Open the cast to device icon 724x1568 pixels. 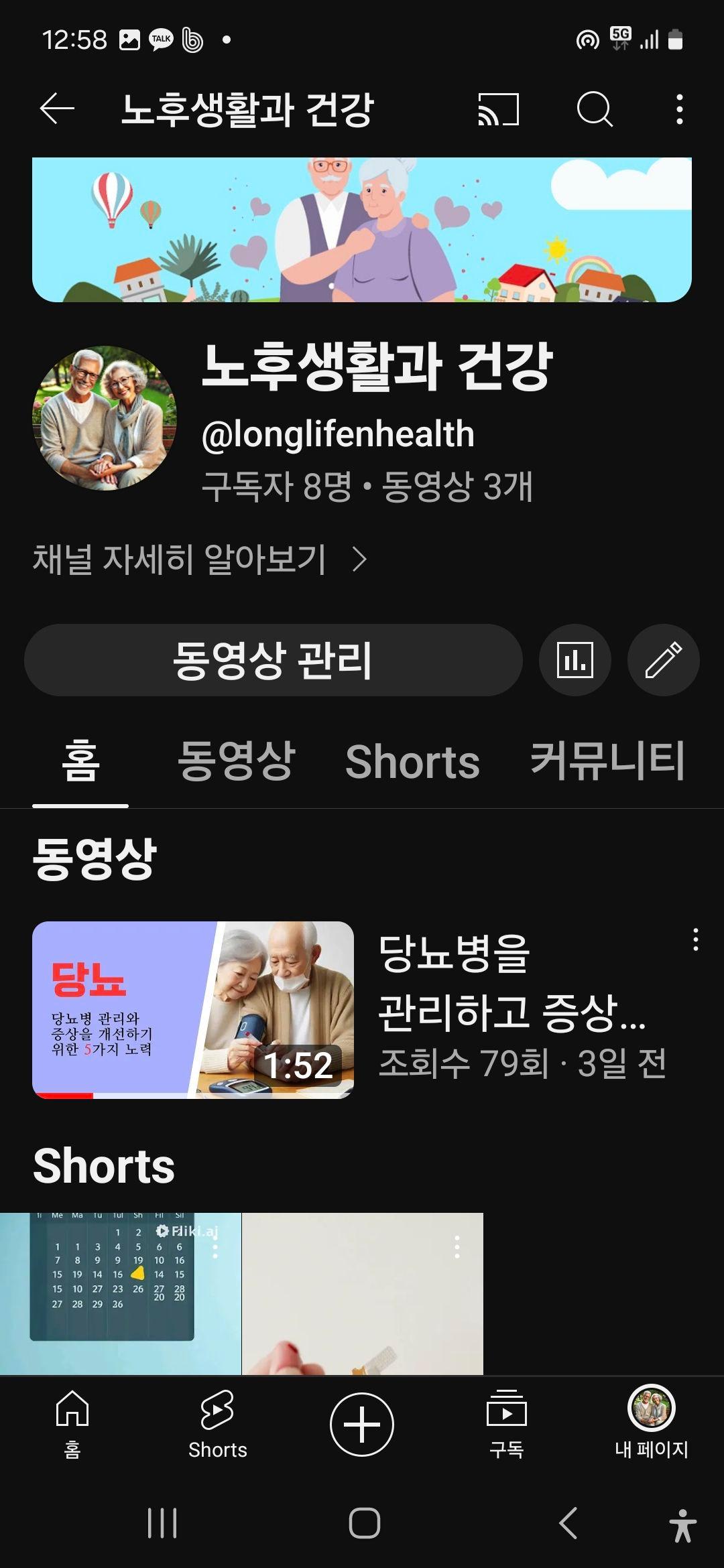(498, 109)
